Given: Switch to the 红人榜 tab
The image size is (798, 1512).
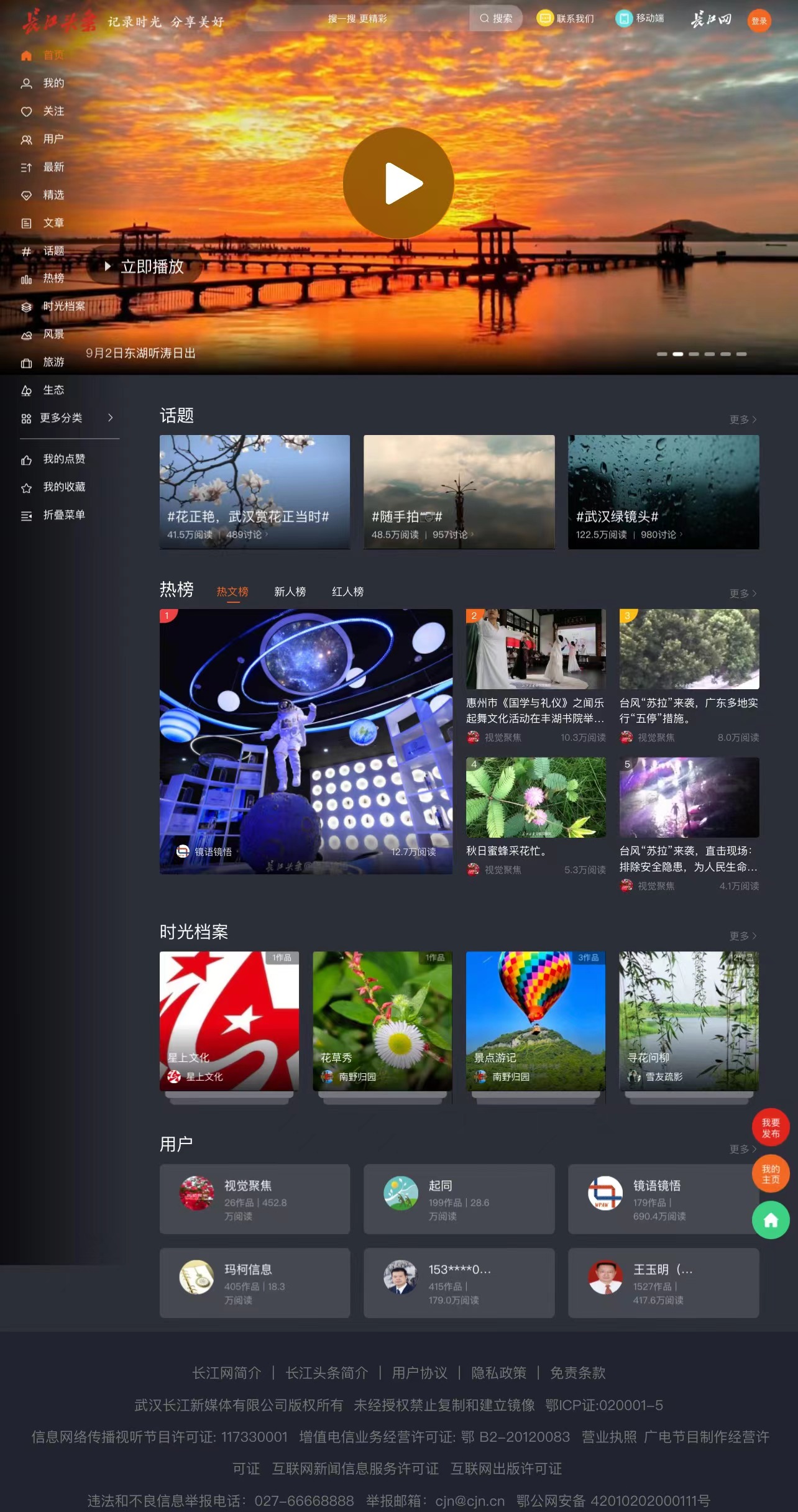Looking at the screenshot, I should coord(347,592).
